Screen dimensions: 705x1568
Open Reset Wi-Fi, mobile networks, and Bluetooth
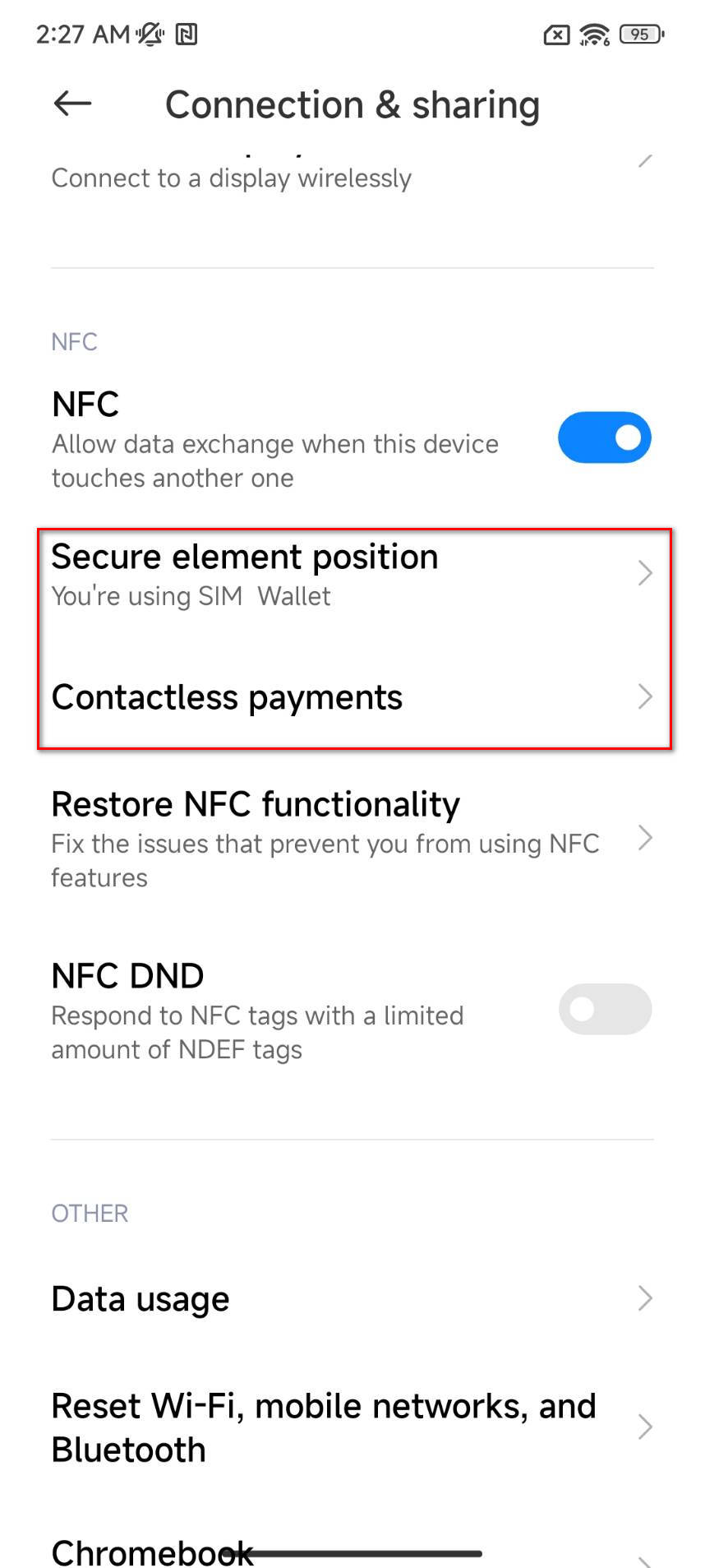coord(352,1427)
